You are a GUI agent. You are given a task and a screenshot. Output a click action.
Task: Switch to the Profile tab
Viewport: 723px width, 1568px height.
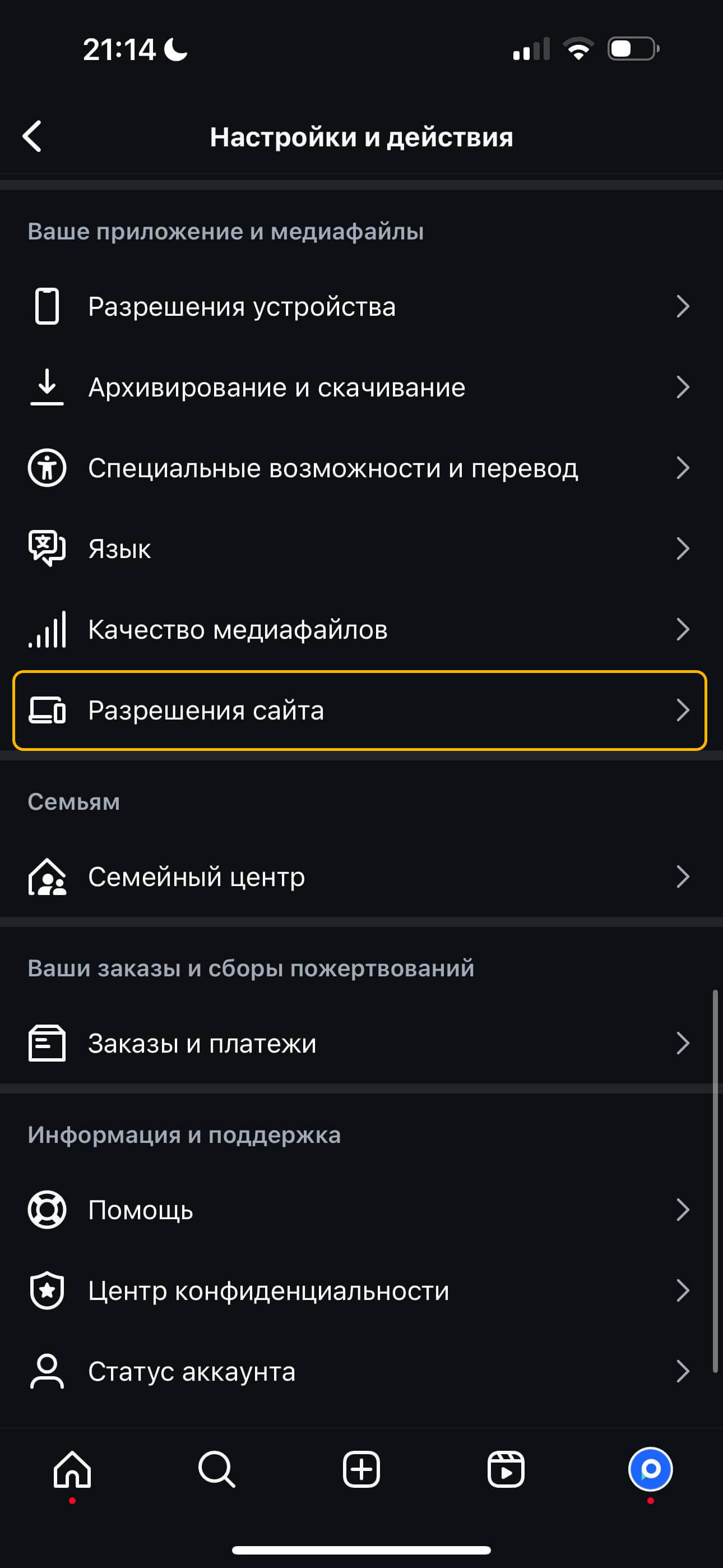click(x=650, y=1469)
